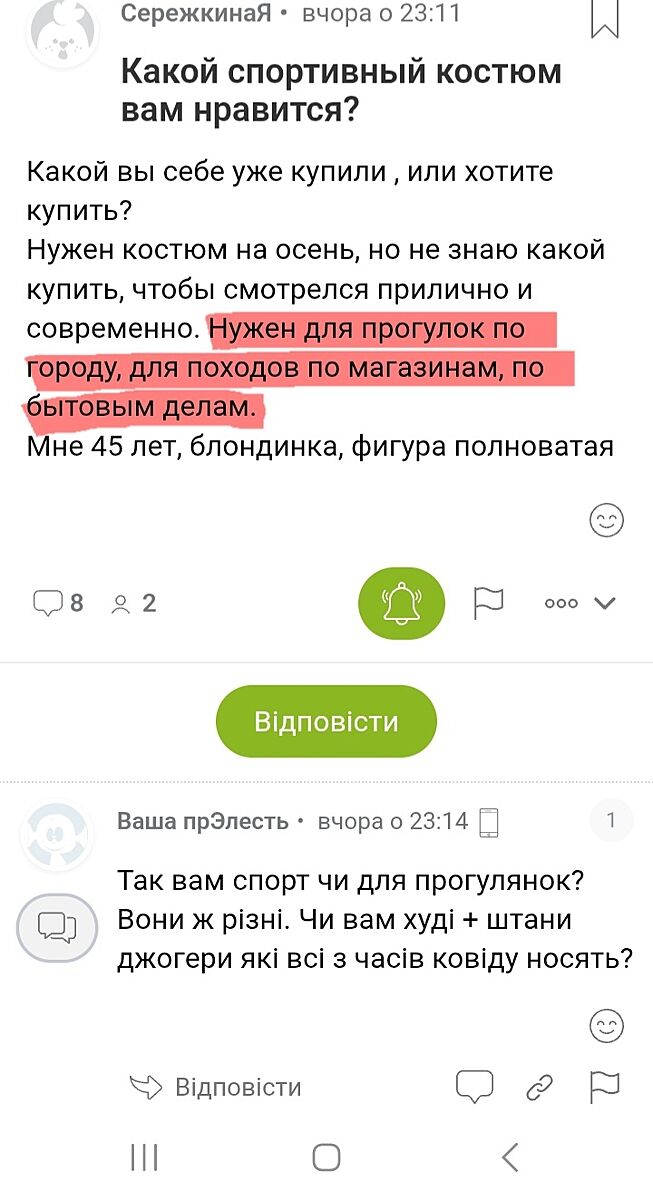This screenshot has width=653, height=1200.
Task: Flag the main post by СережкинаЯ
Action: coord(488,603)
